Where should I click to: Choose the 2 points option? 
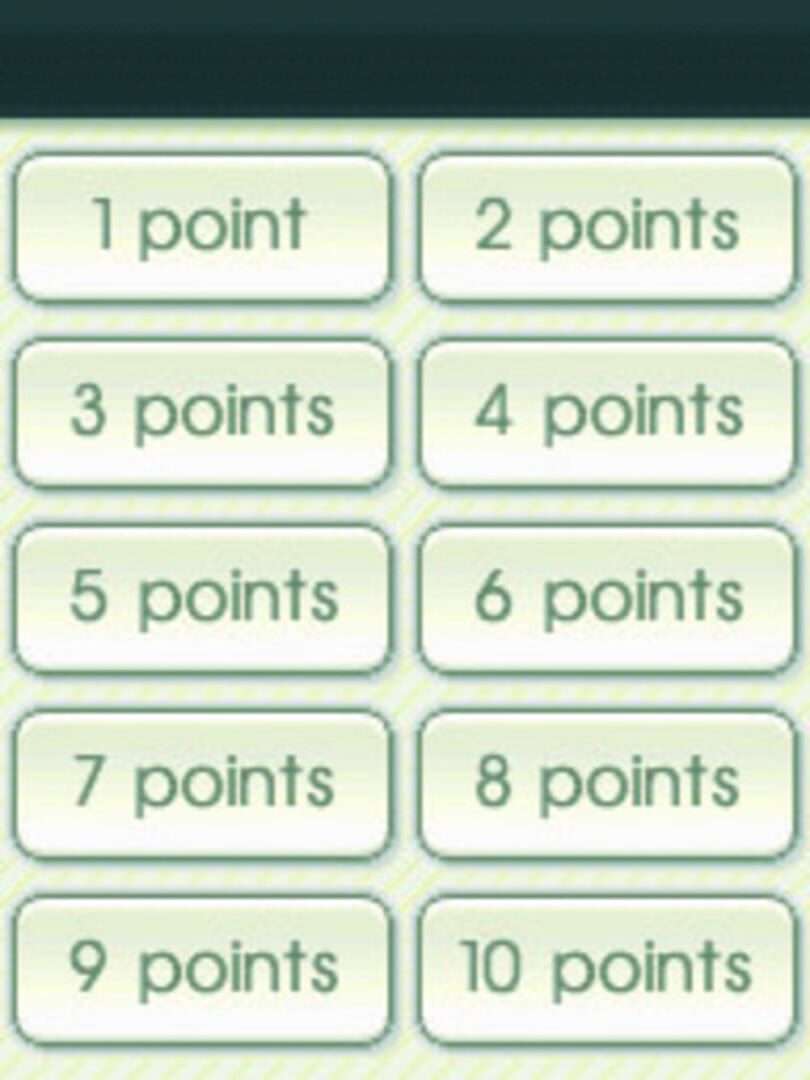point(606,228)
